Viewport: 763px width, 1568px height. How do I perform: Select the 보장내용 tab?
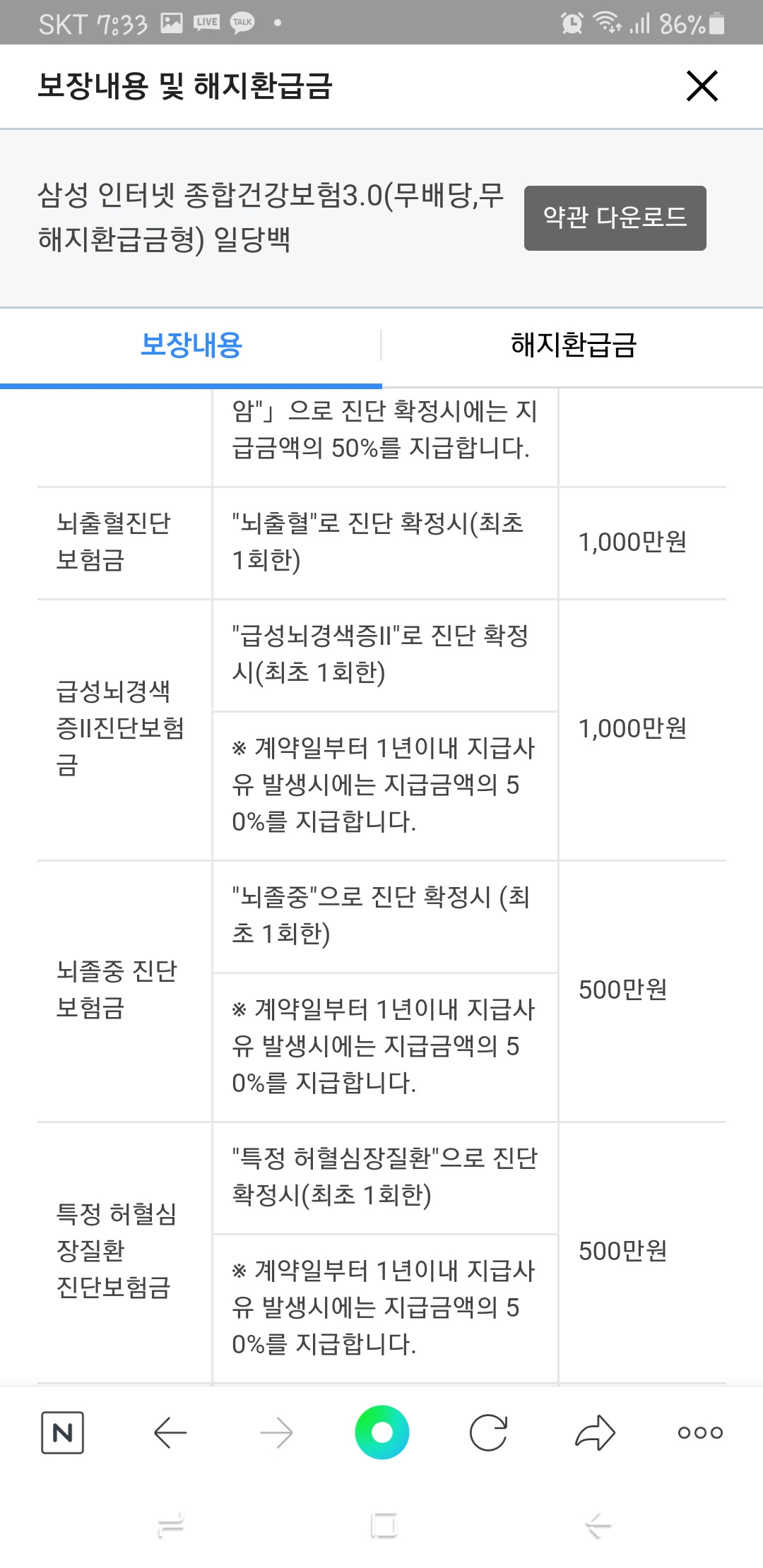click(191, 345)
